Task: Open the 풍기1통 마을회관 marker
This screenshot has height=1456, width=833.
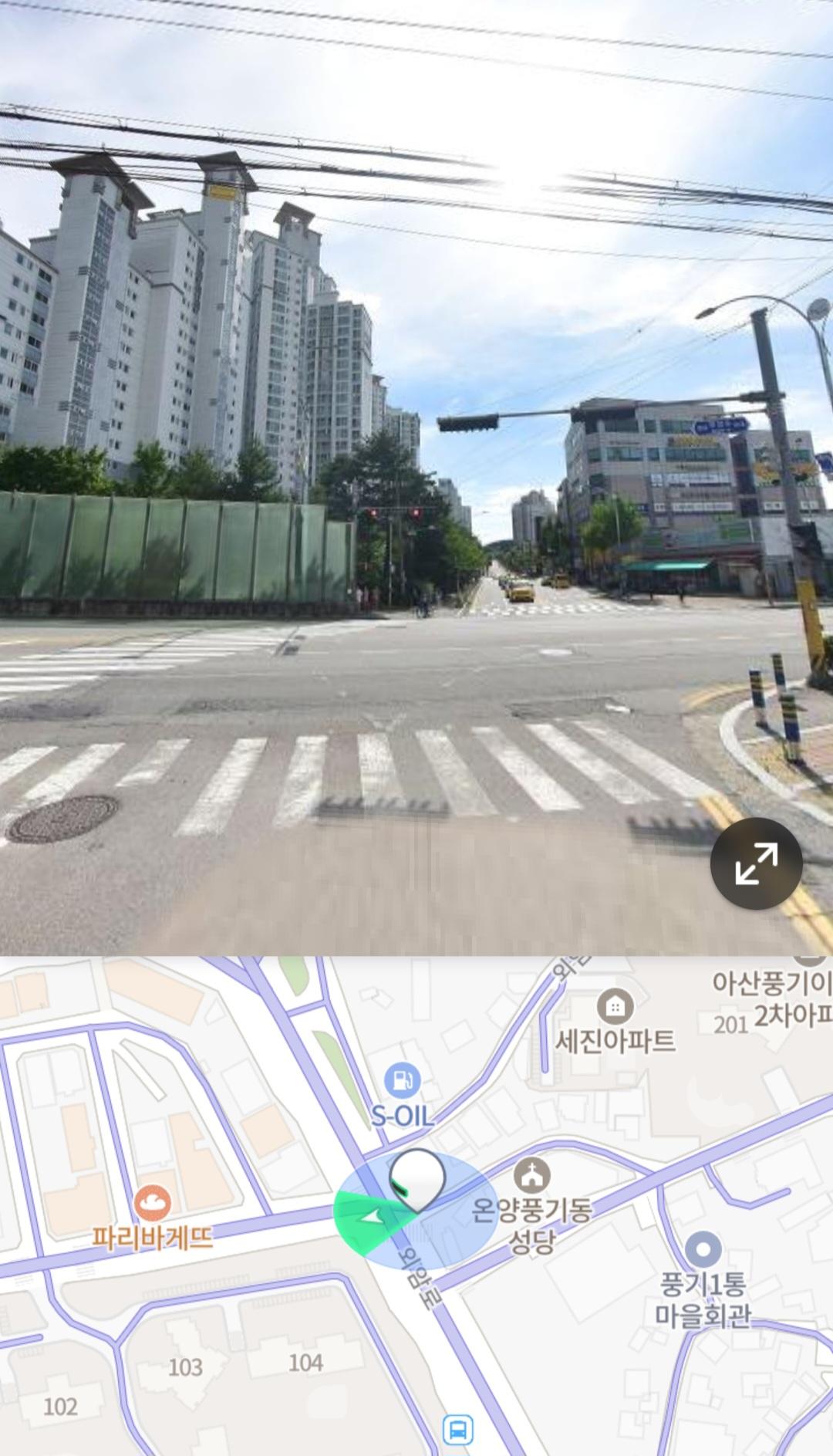Action: (x=703, y=1249)
